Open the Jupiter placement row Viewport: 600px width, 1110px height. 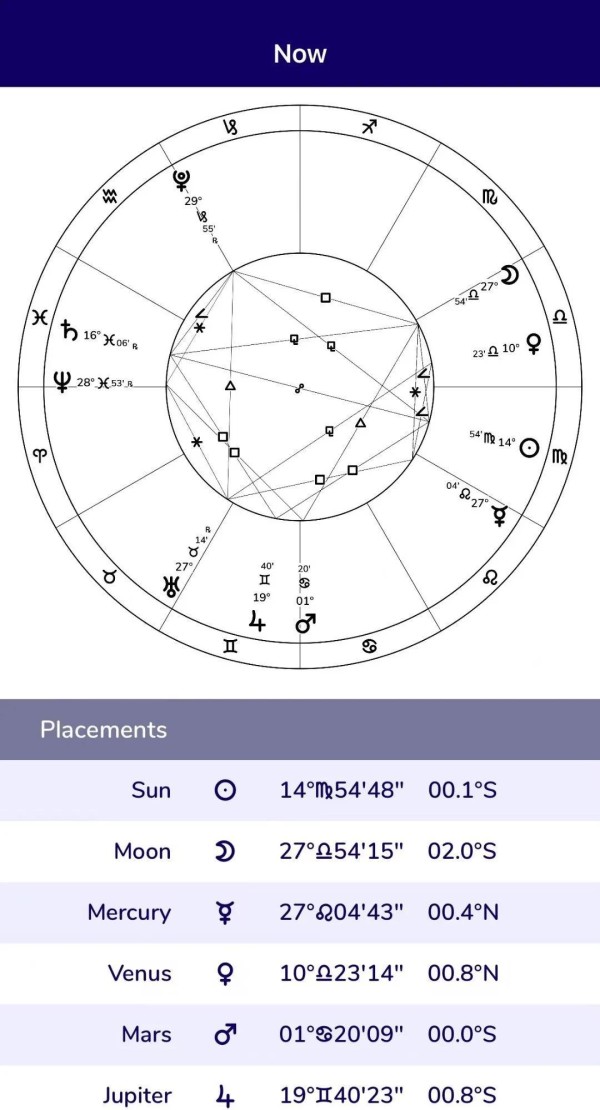[300, 1088]
